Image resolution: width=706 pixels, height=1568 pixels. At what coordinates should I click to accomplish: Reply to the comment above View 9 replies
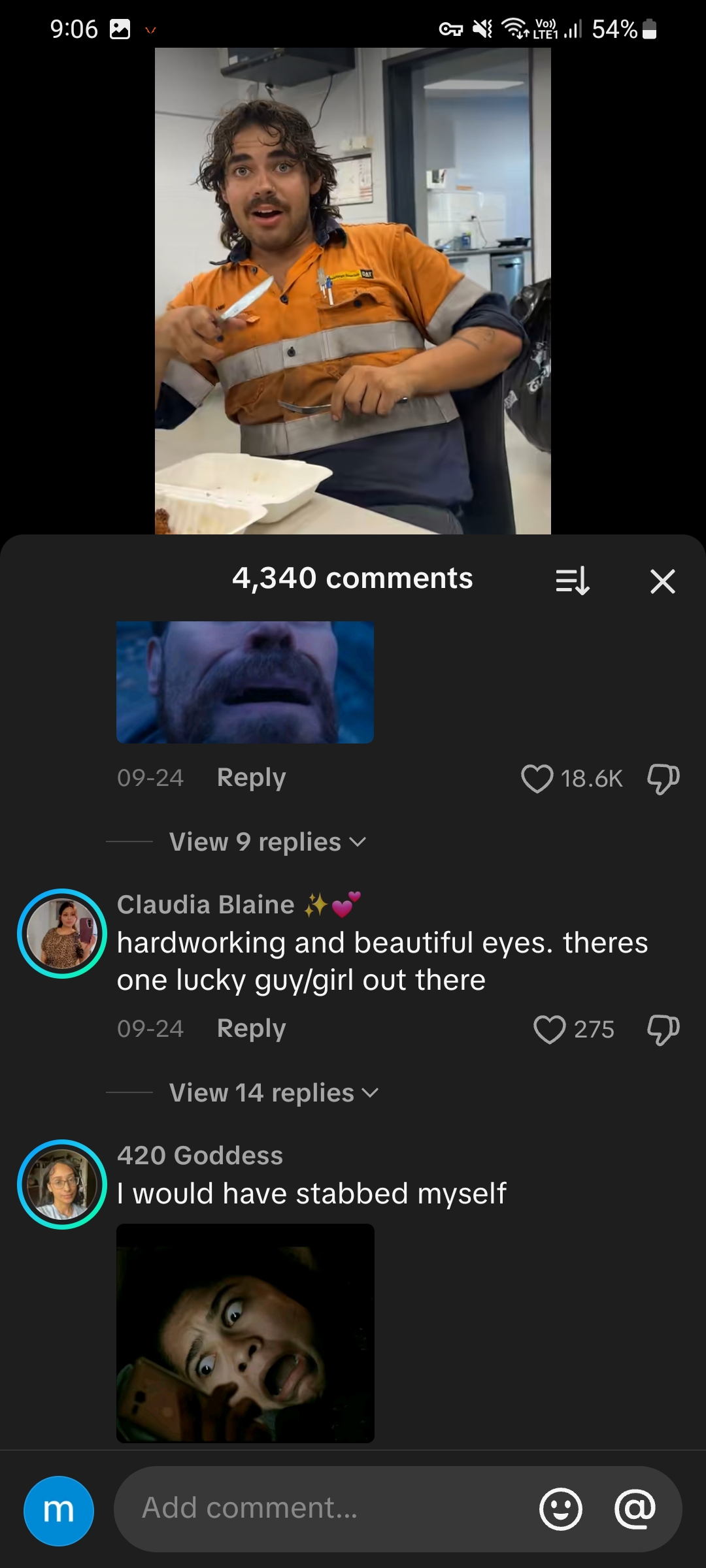(251, 777)
